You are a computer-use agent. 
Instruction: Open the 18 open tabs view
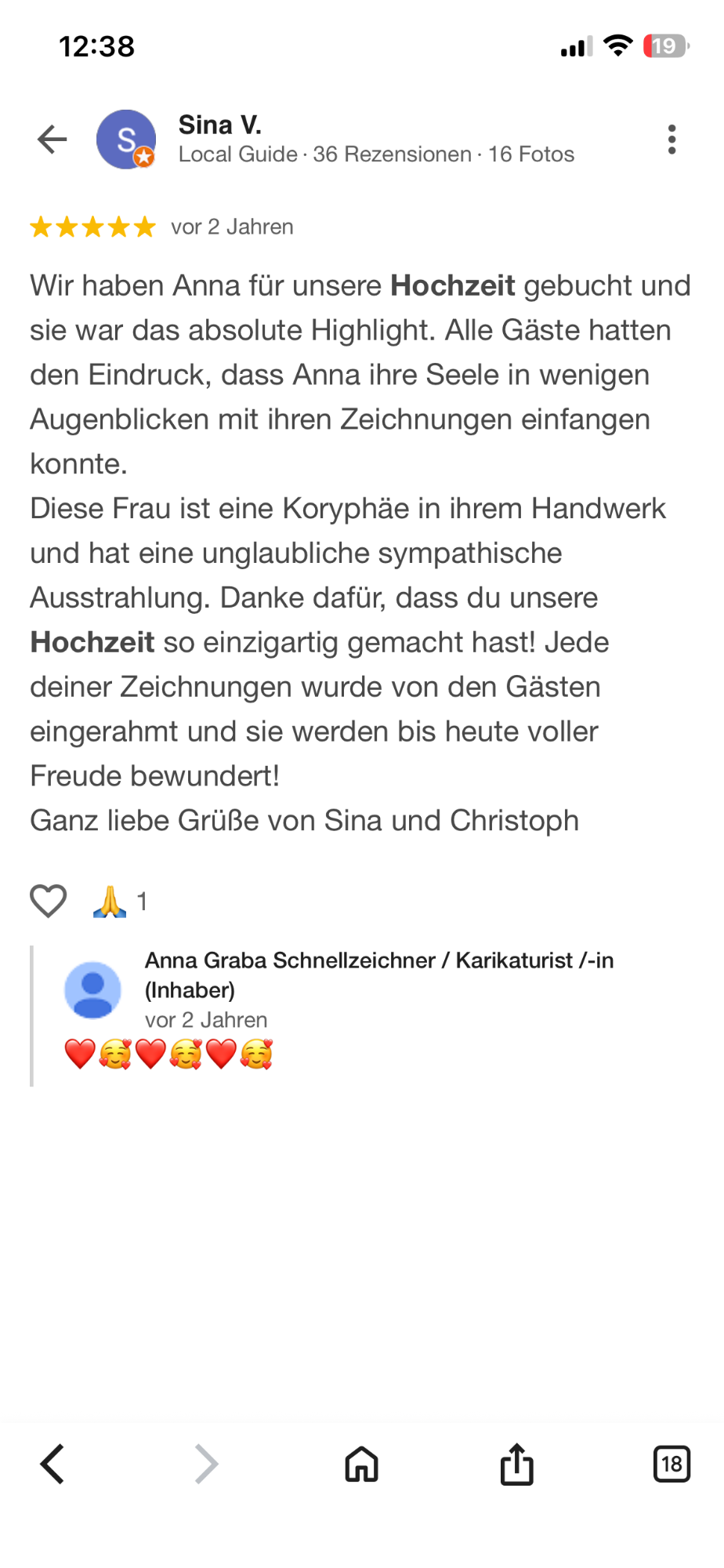(671, 1464)
